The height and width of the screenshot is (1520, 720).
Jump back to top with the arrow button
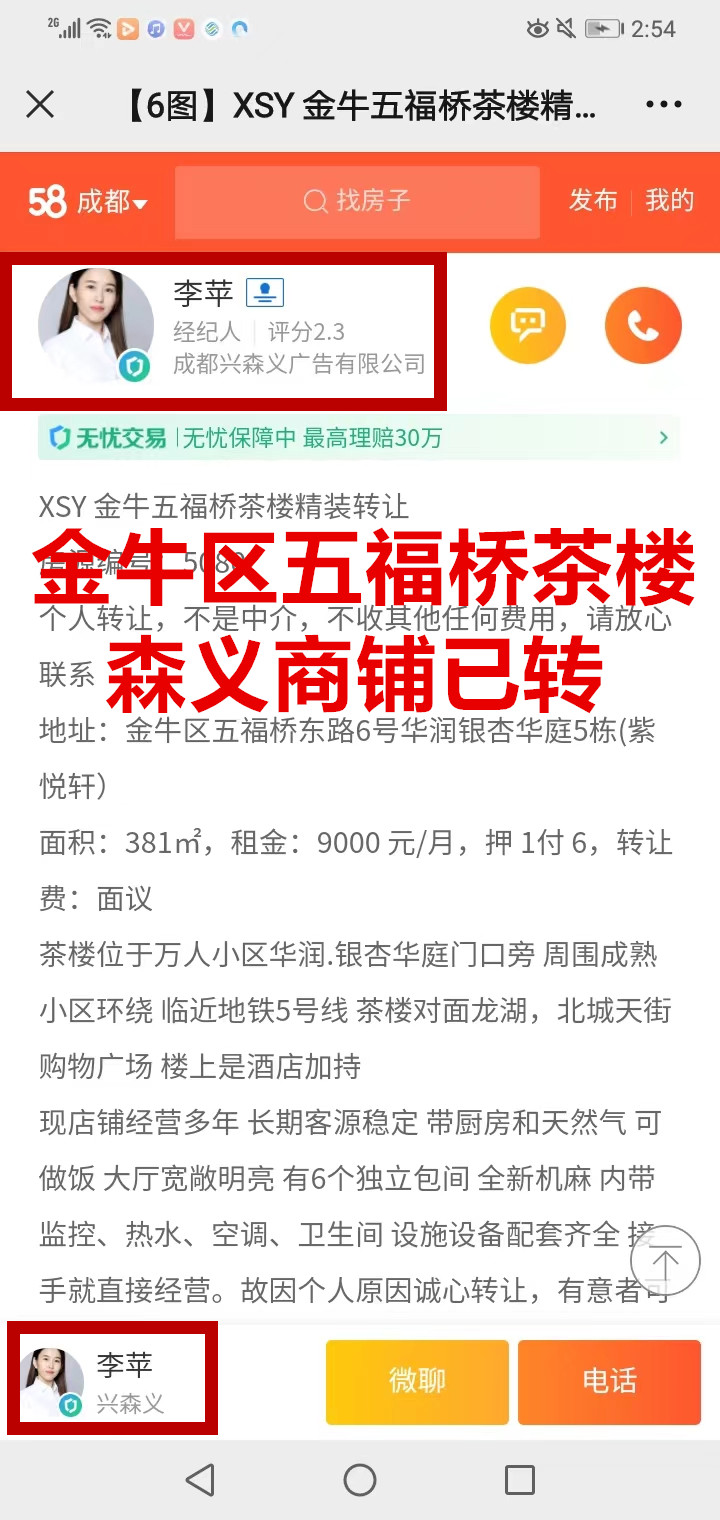[665, 1261]
